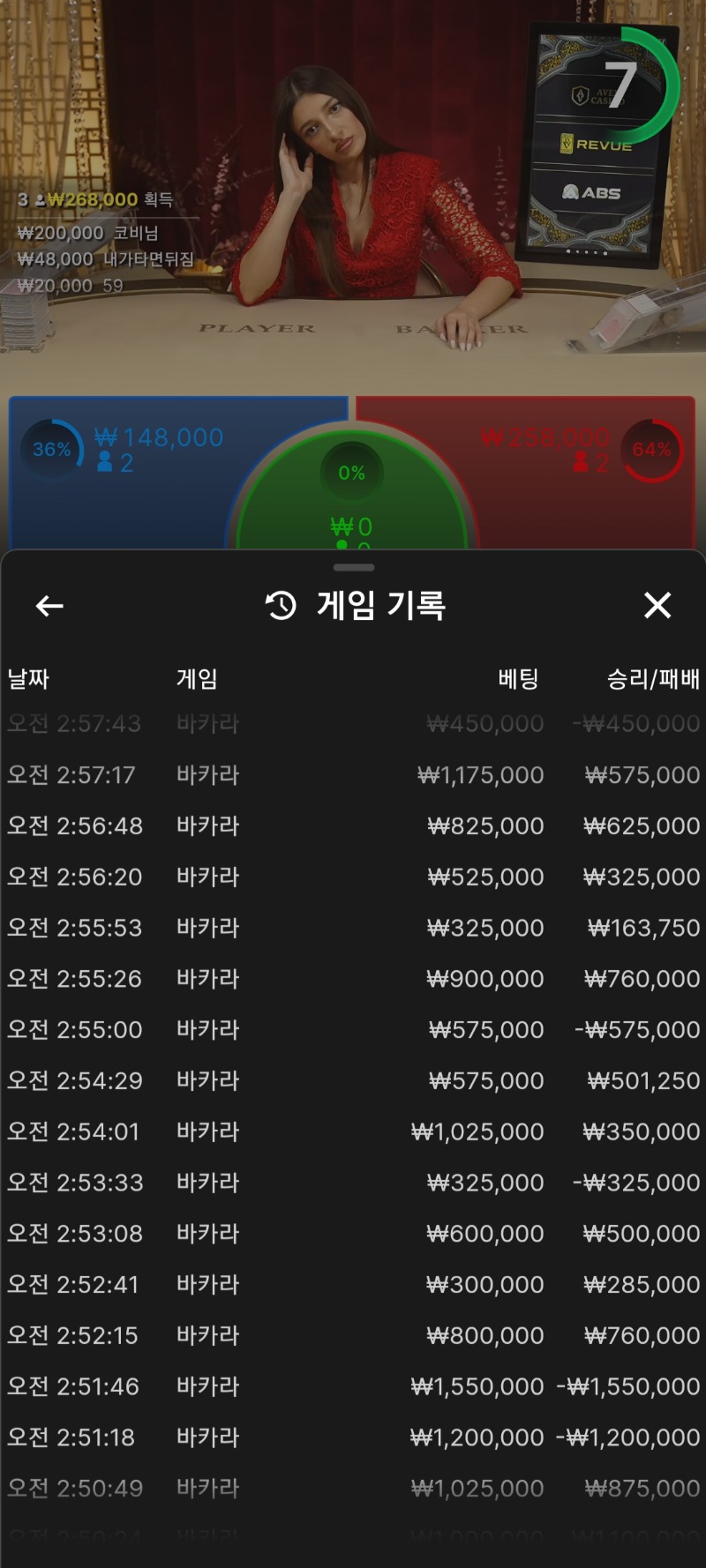Screen dimensions: 706x1568
Task: Open the 오전 2:51:46 game record
Action: [x=353, y=1386]
